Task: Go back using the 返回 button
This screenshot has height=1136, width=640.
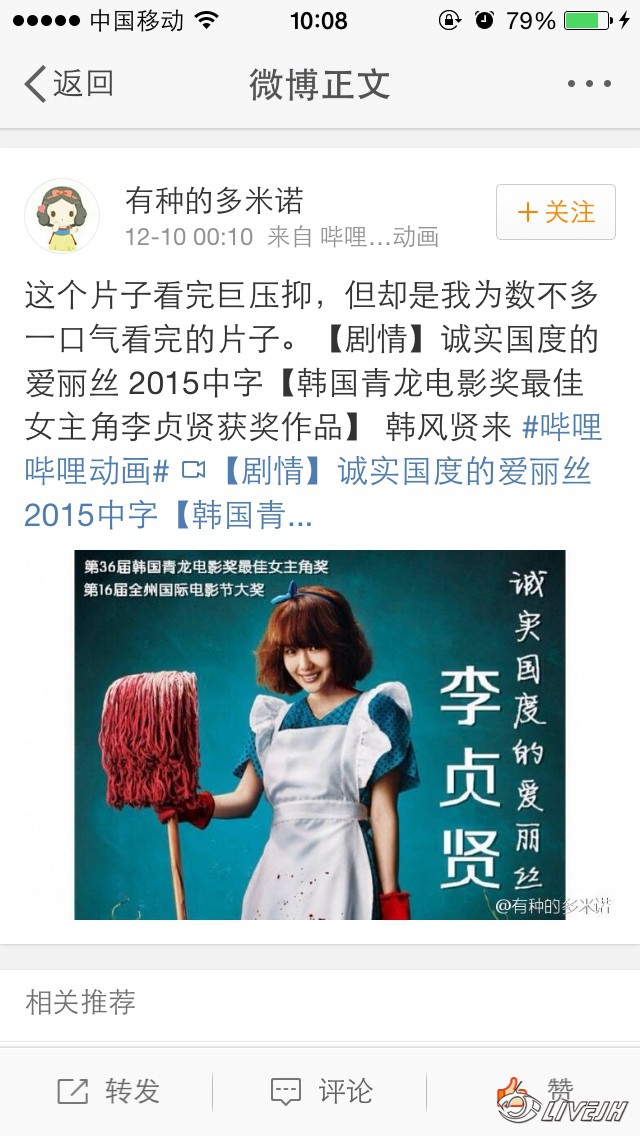Action: pyautogui.click(x=68, y=84)
